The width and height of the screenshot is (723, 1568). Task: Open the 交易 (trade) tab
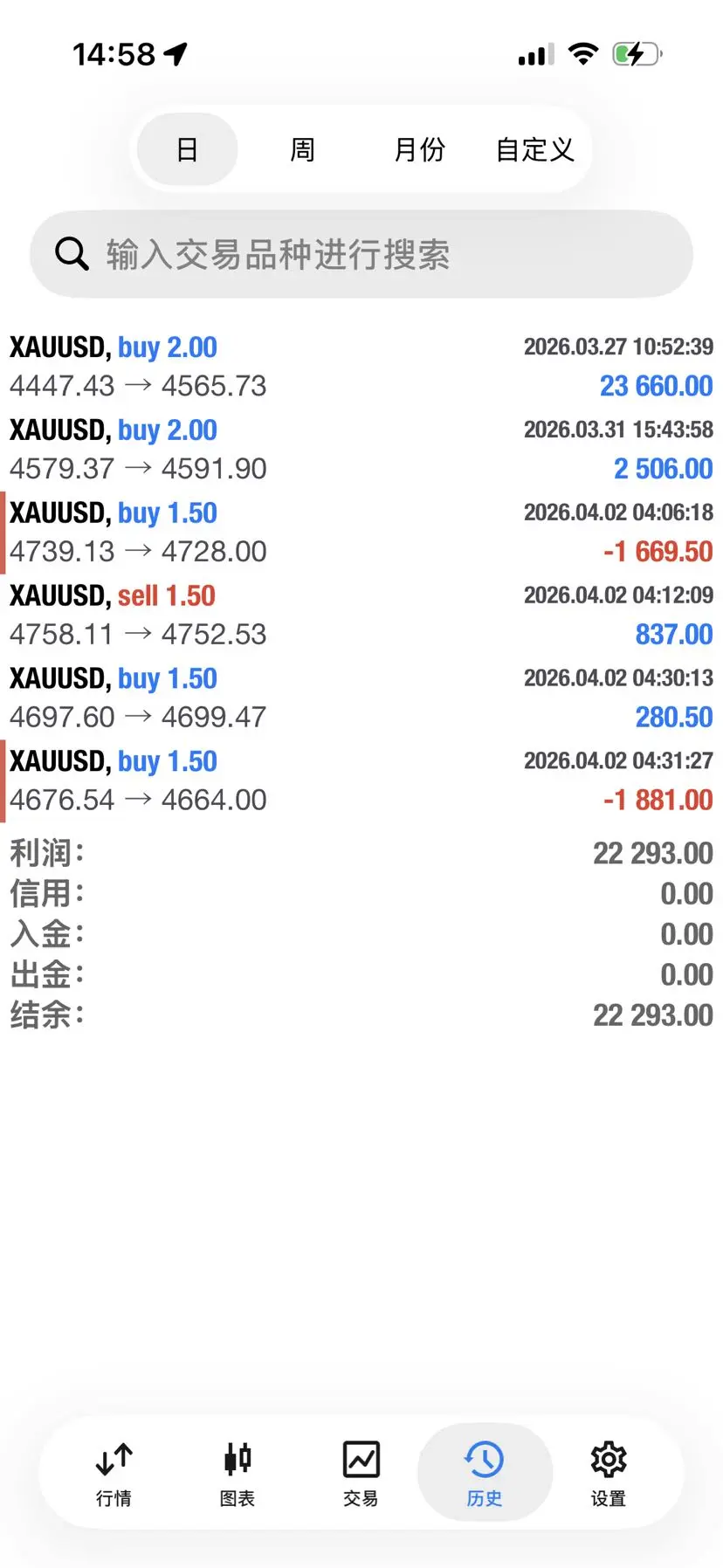(x=361, y=1474)
